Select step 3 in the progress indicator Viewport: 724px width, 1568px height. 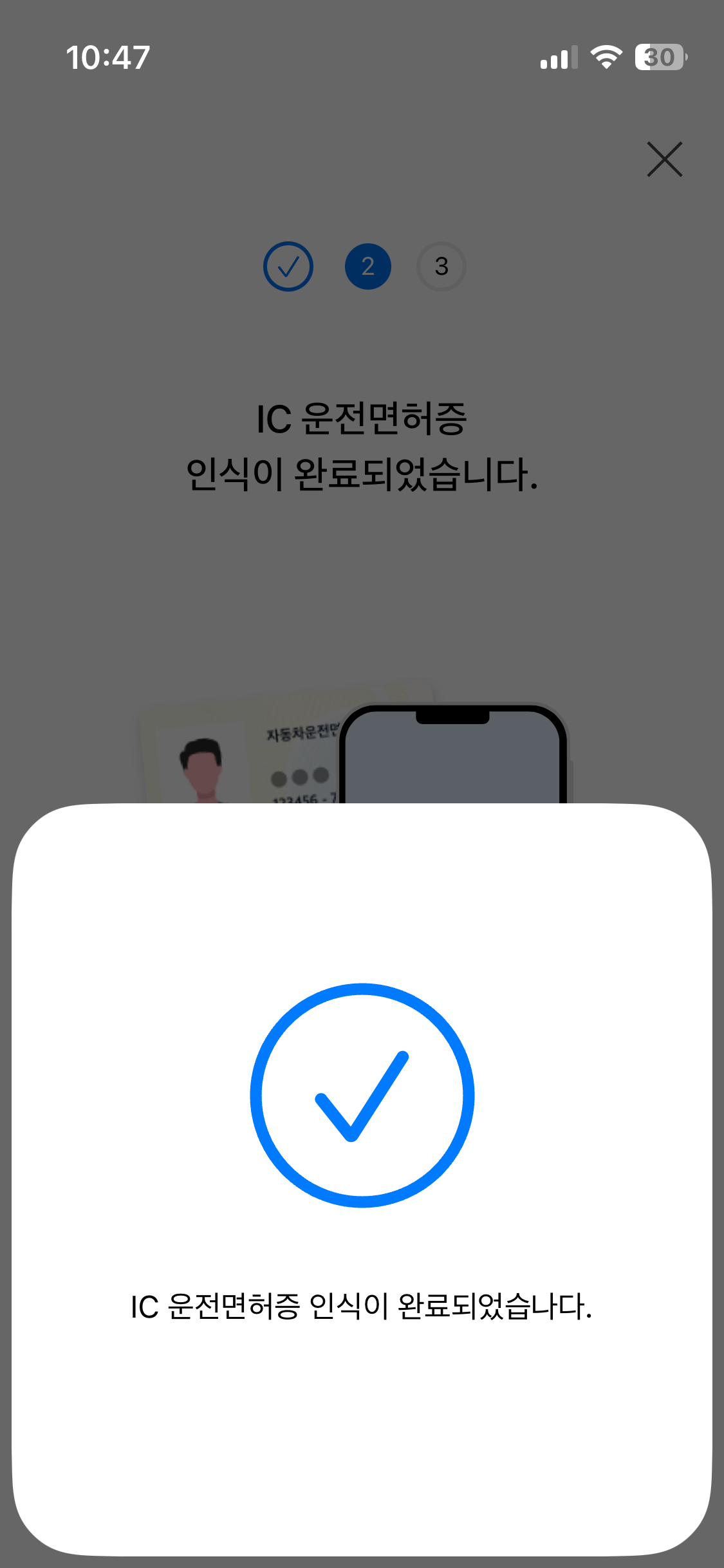[x=441, y=266]
